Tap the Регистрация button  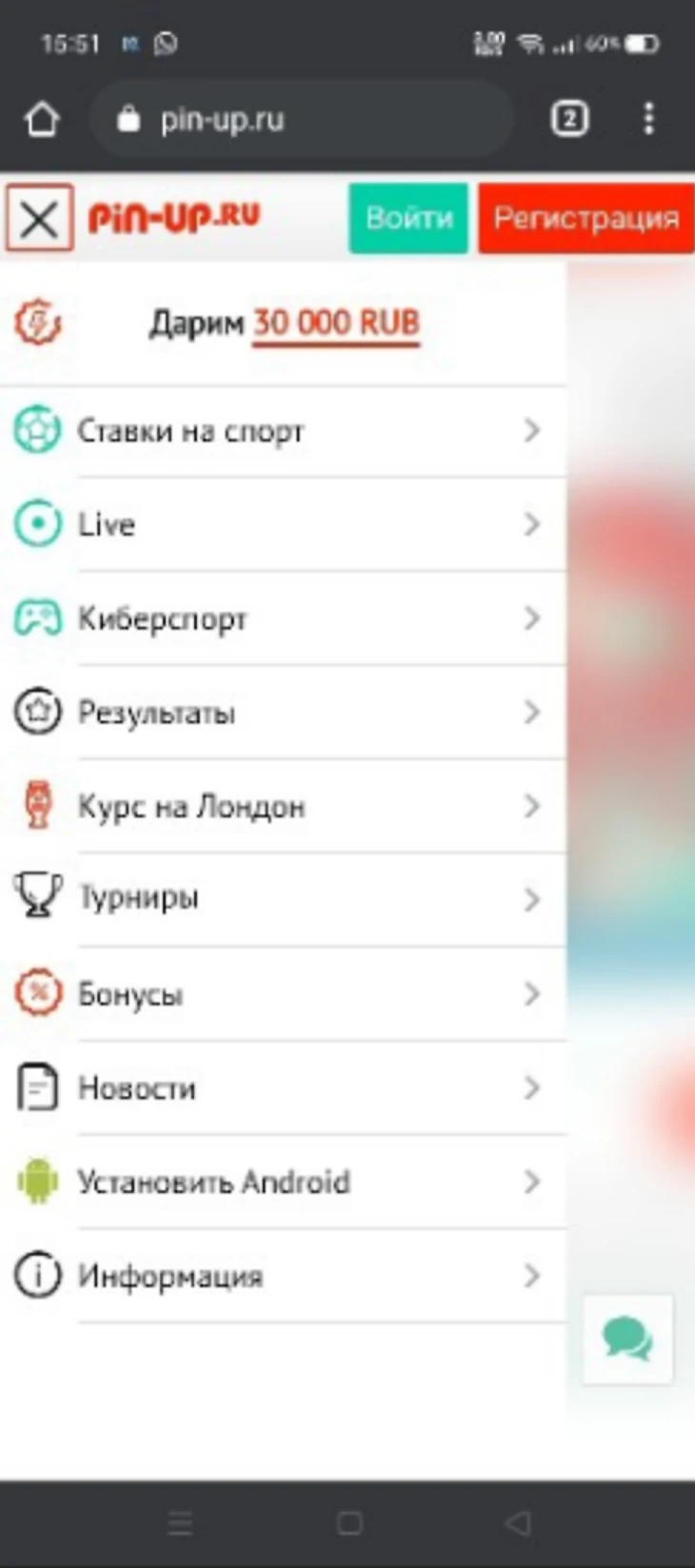(x=586, y=218)
